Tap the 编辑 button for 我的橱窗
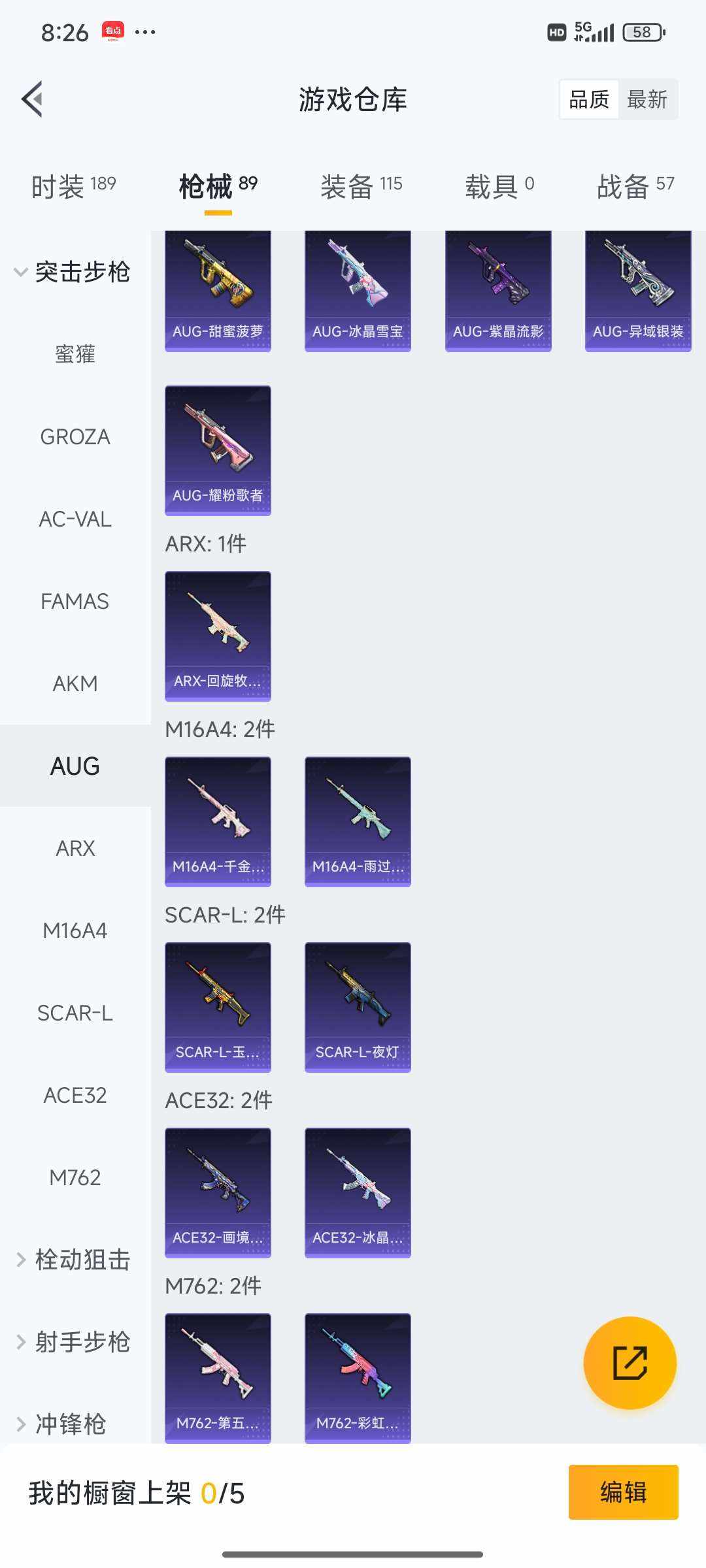Viewport: 706px width, 1568px height. coord(623,1492)
